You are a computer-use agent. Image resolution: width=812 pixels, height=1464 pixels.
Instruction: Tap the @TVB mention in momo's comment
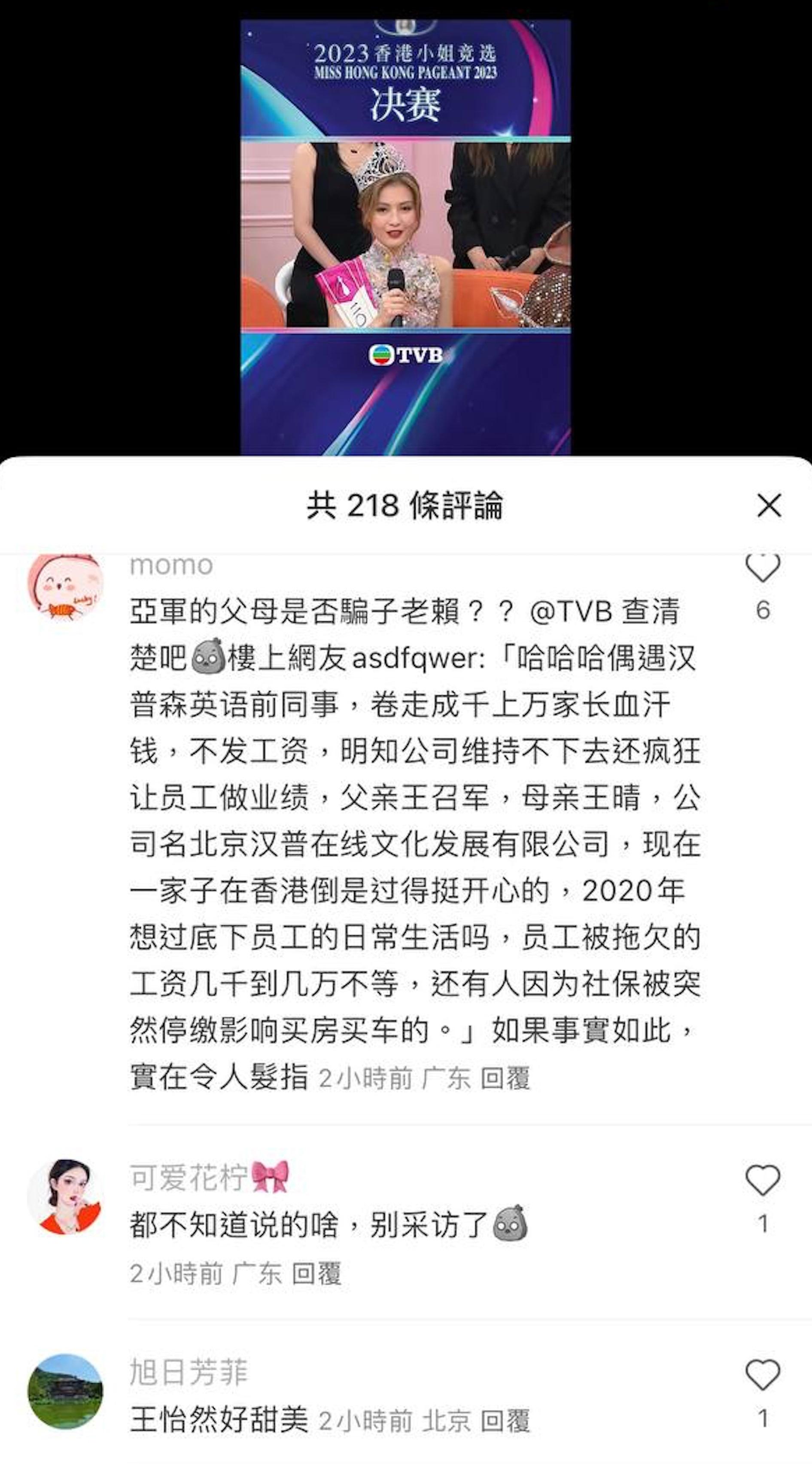pos(570,612)
